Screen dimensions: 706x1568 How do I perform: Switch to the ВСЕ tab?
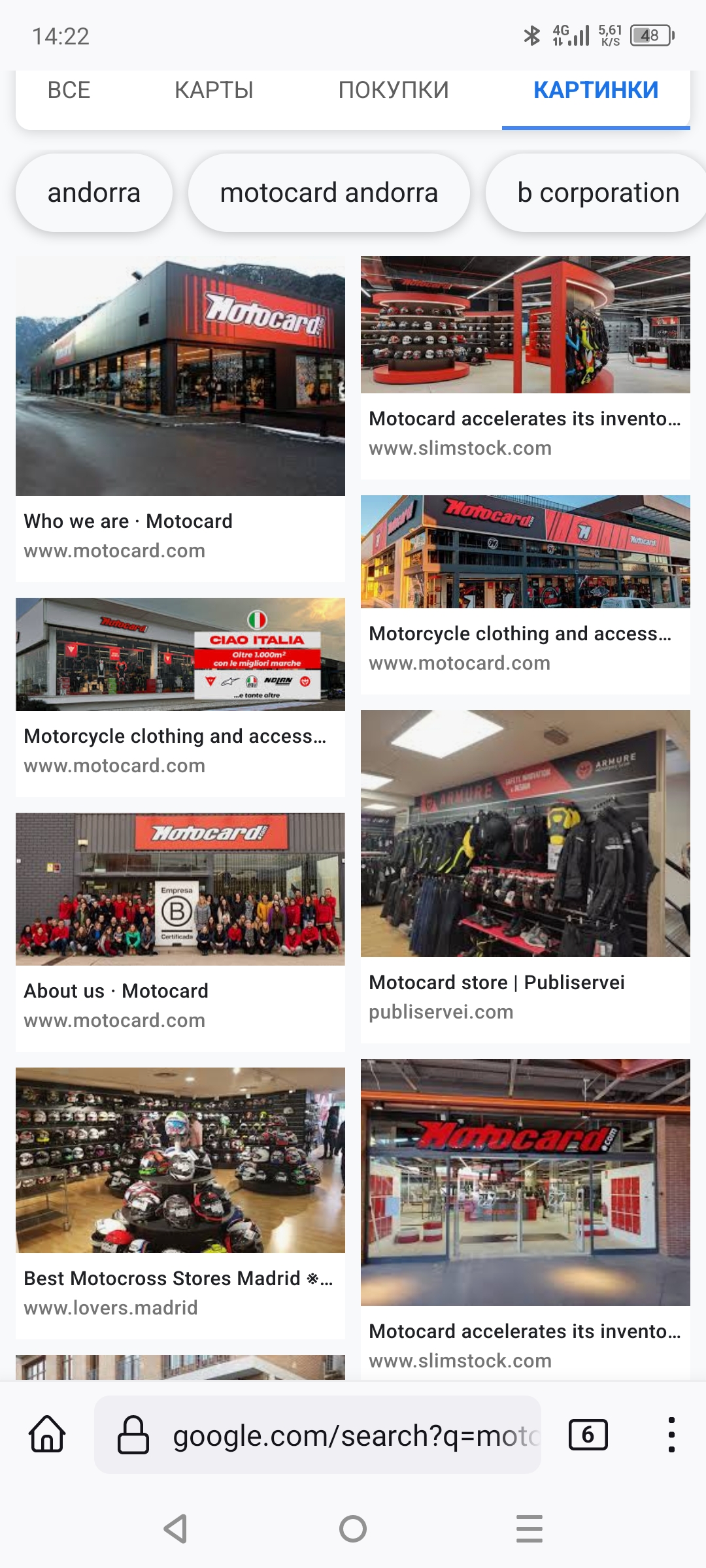pos(69,90)
